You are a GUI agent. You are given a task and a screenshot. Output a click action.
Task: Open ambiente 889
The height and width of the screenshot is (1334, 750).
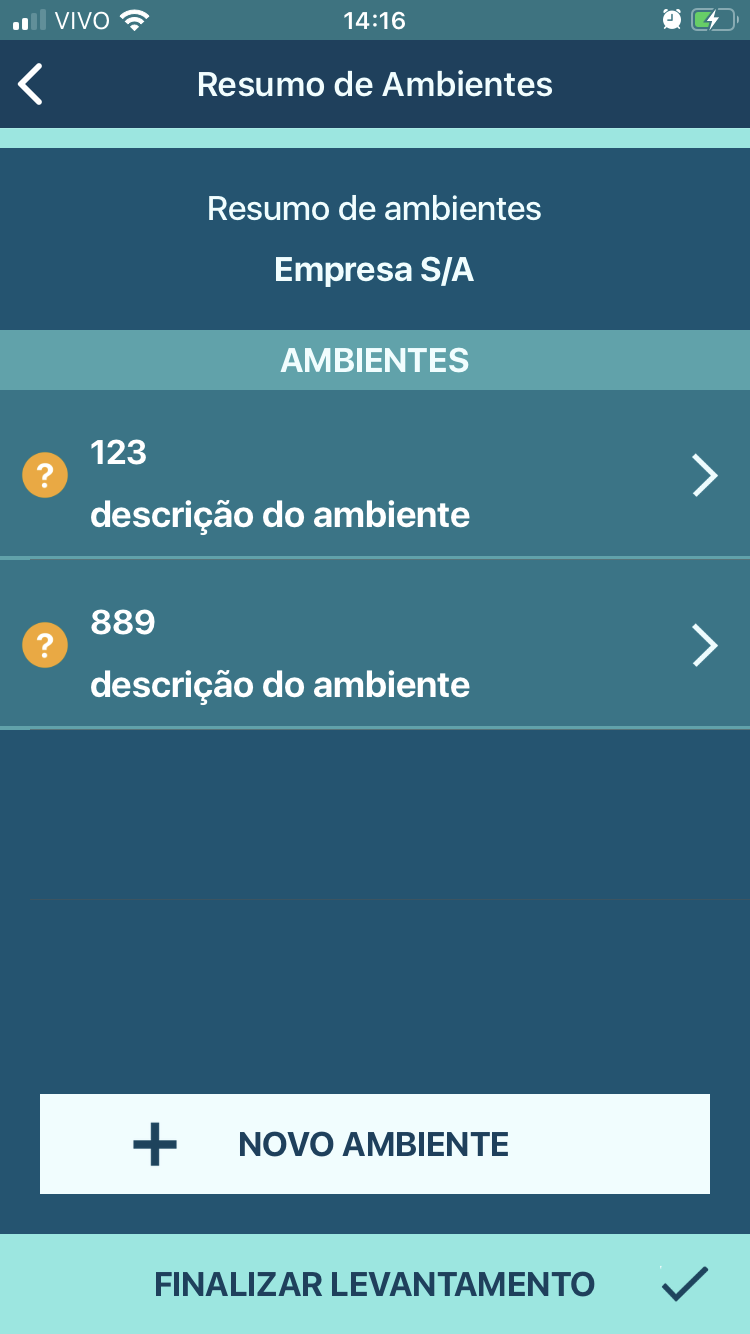click(x=375, y=644)
